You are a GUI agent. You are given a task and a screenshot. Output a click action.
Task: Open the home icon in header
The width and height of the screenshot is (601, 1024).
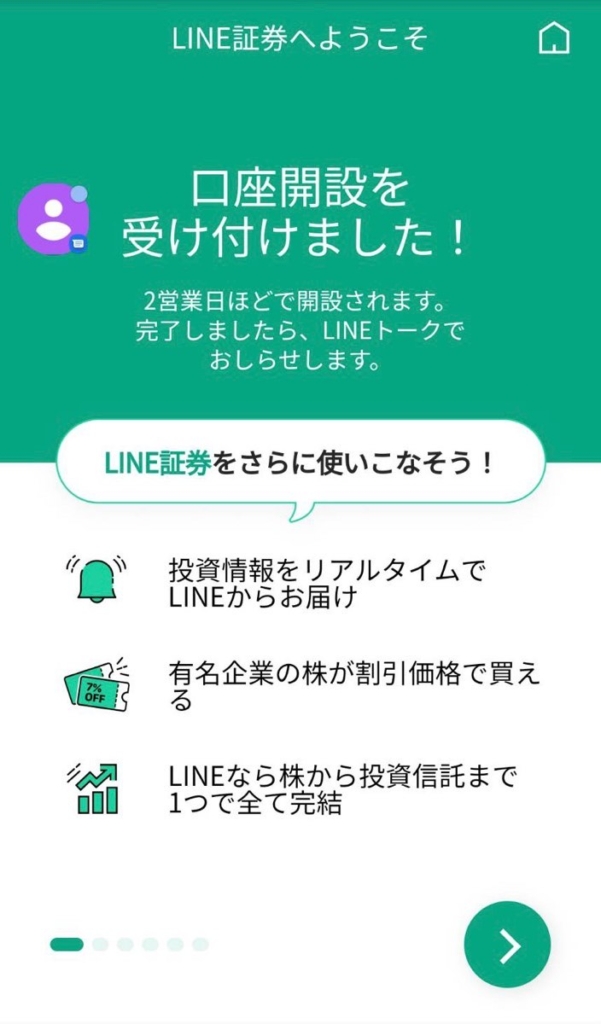(553, 39)
